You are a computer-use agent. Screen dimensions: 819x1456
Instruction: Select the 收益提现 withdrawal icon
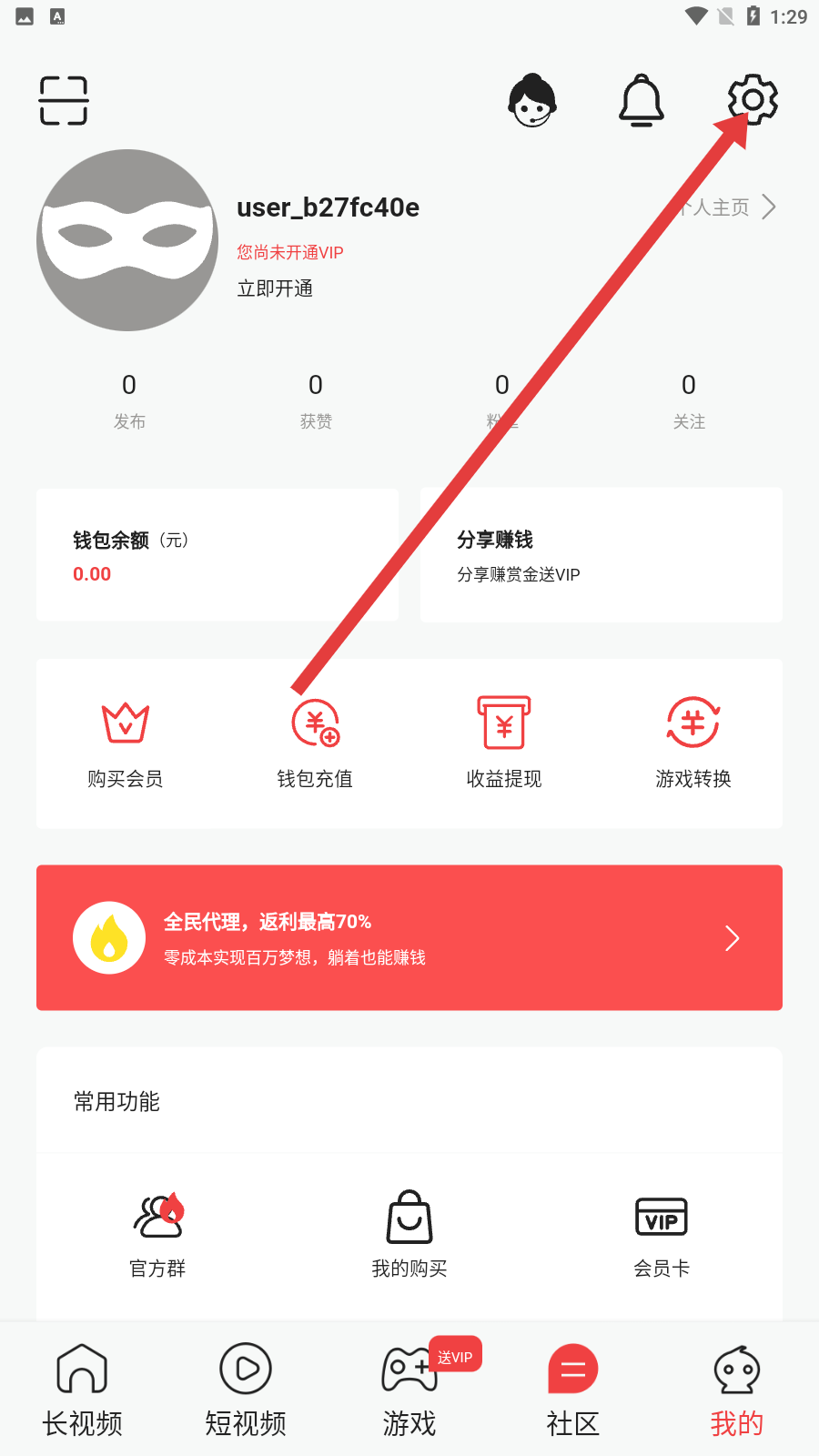[x=503, y=722]
